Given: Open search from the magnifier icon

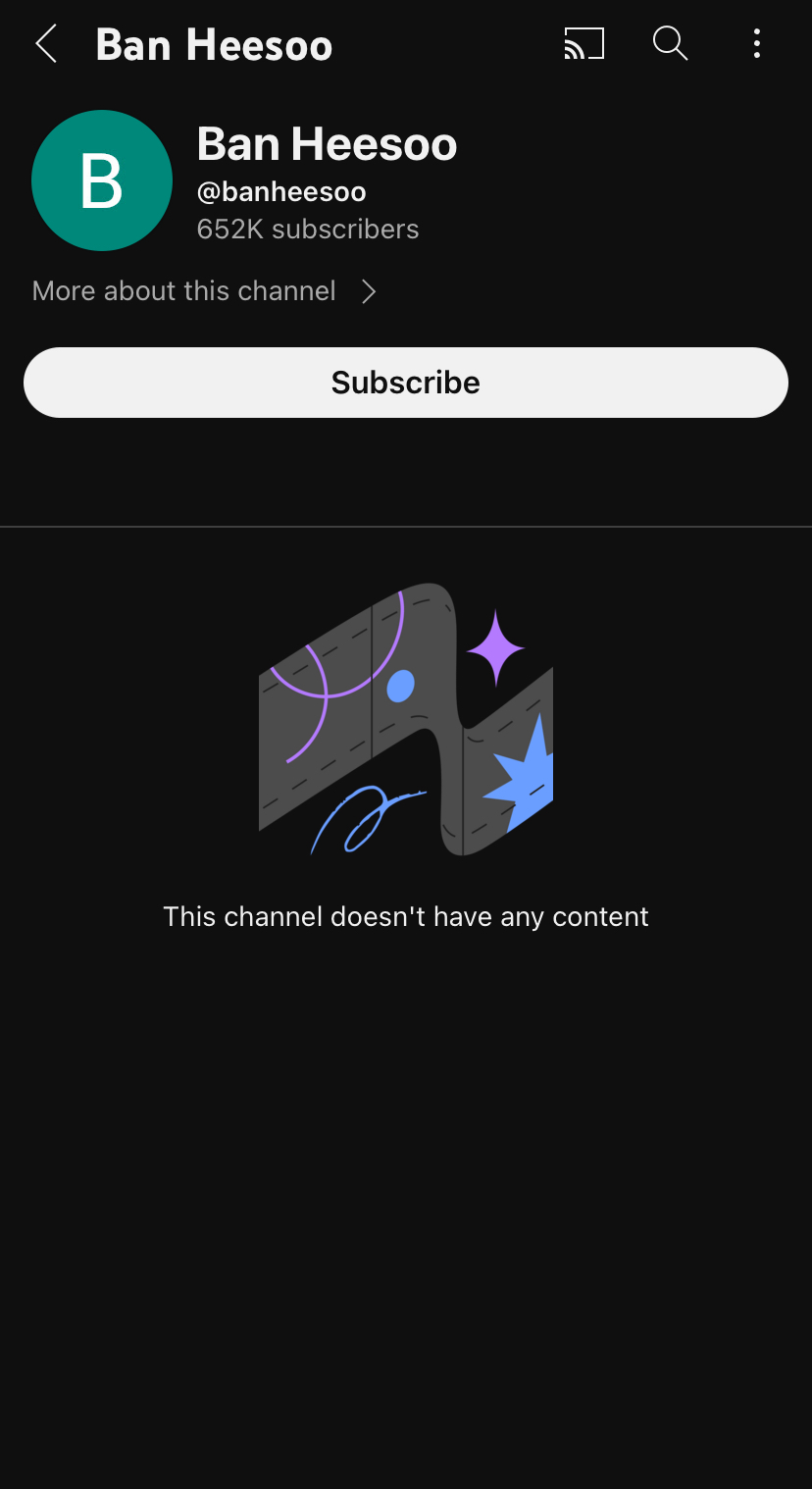Looking at the screenshot, I should pos(670,44).
